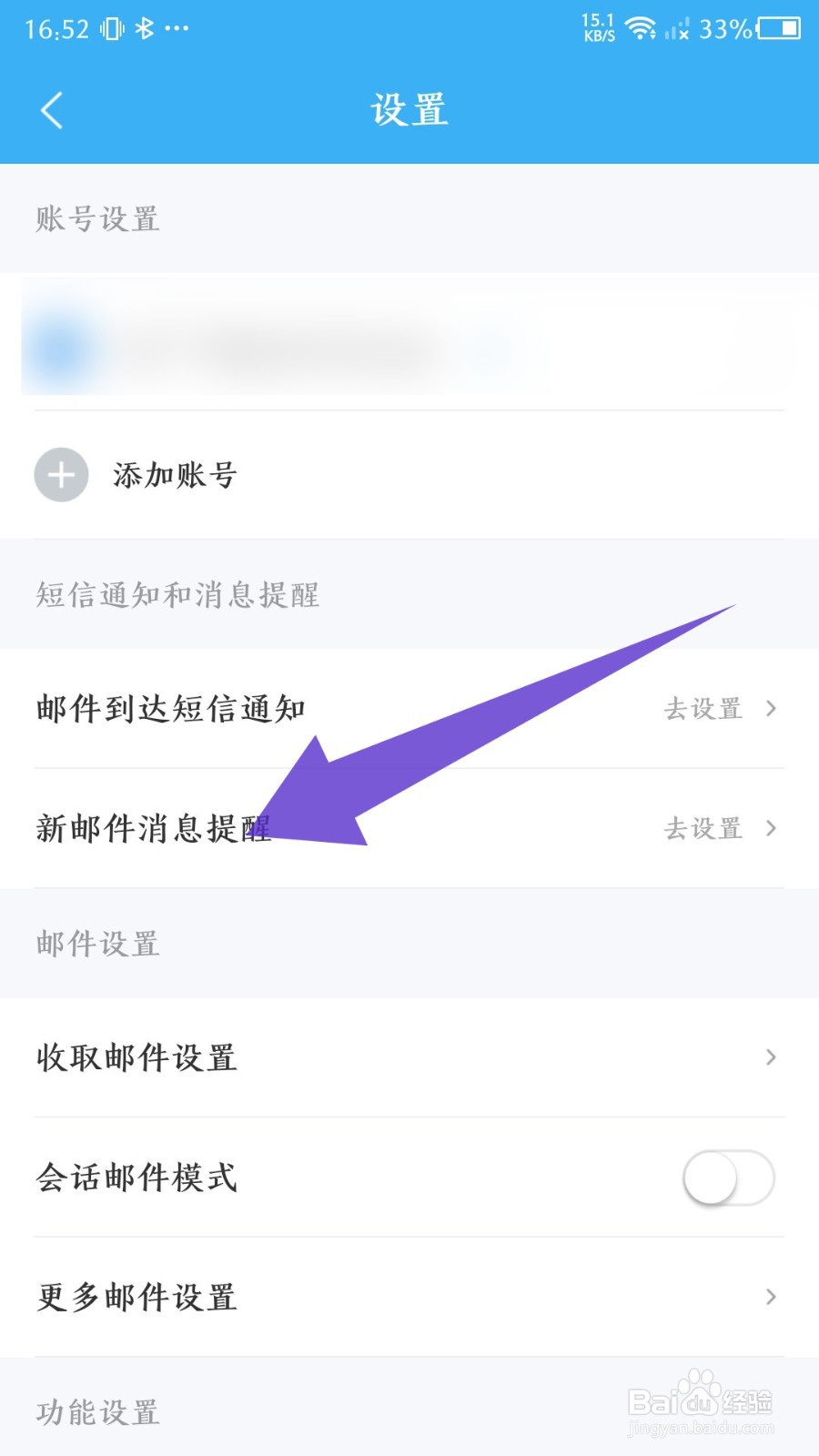The image size is (819, 1456).
Task: Tap 去设置 next to 邮件到达短信通知
Action: click(x=703, y=709)
